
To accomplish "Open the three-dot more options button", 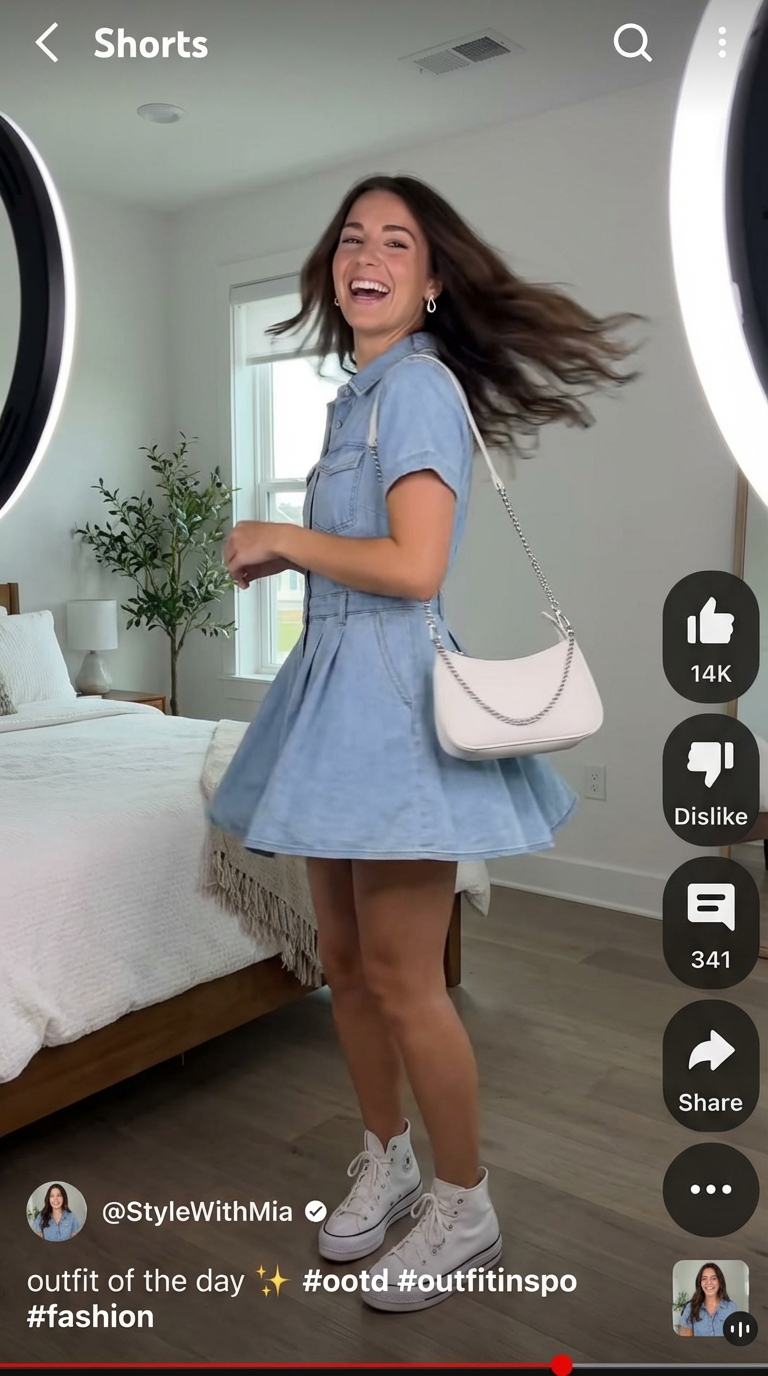I will click(710, 1189).
